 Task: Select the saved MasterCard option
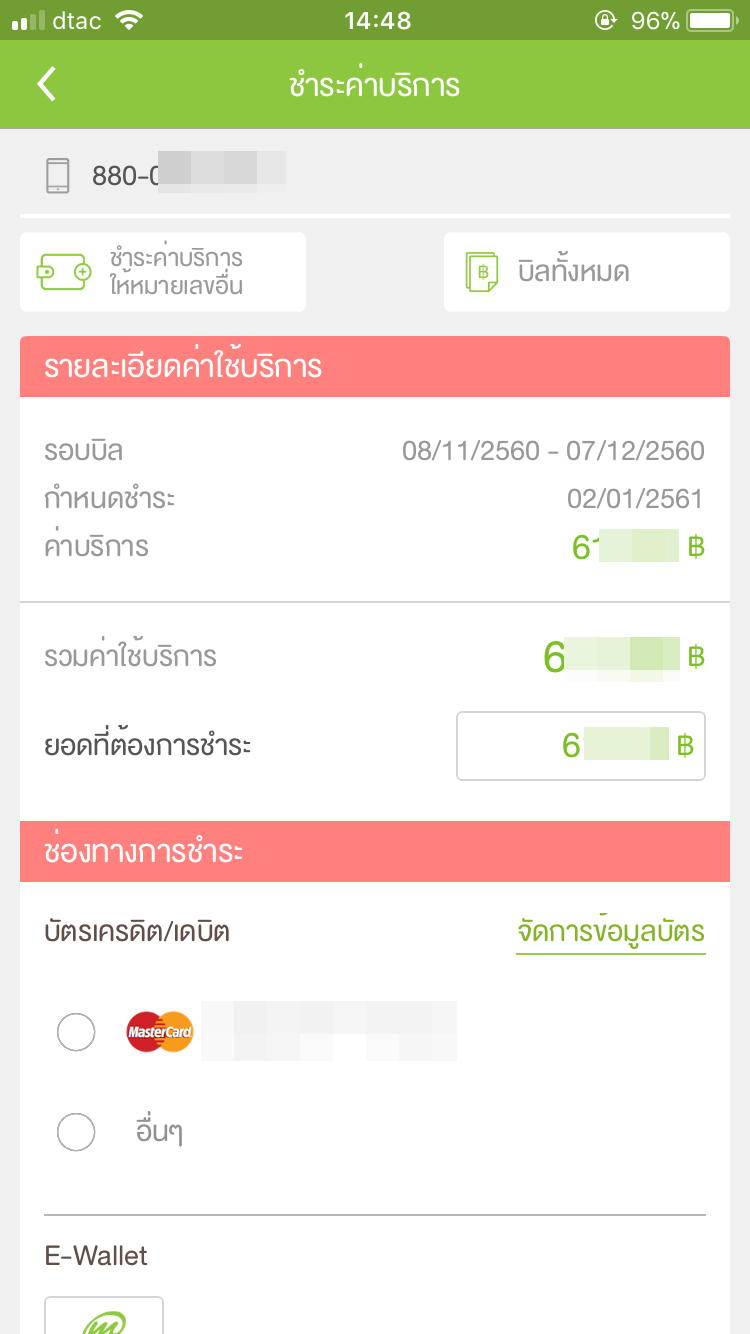(x=76, y=1032)
